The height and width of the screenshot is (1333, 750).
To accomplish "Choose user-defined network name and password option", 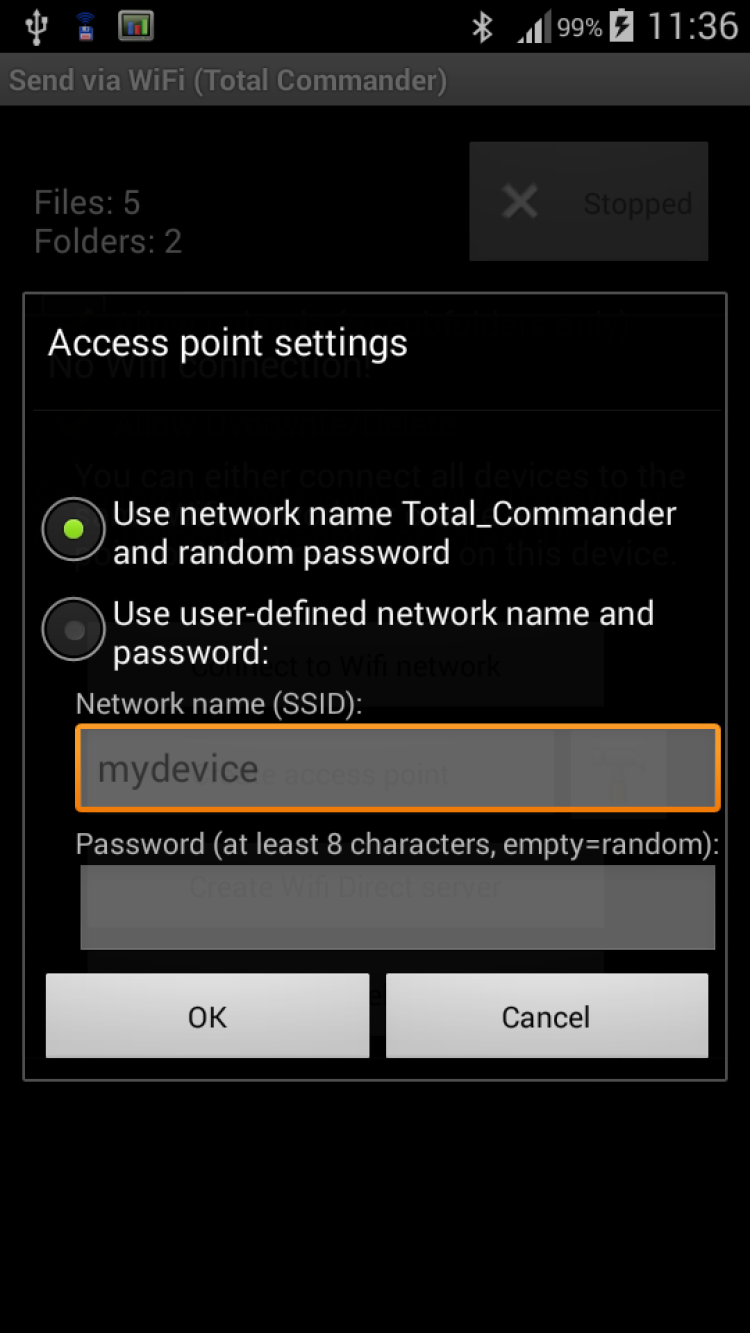I will (x=73, y=630).
